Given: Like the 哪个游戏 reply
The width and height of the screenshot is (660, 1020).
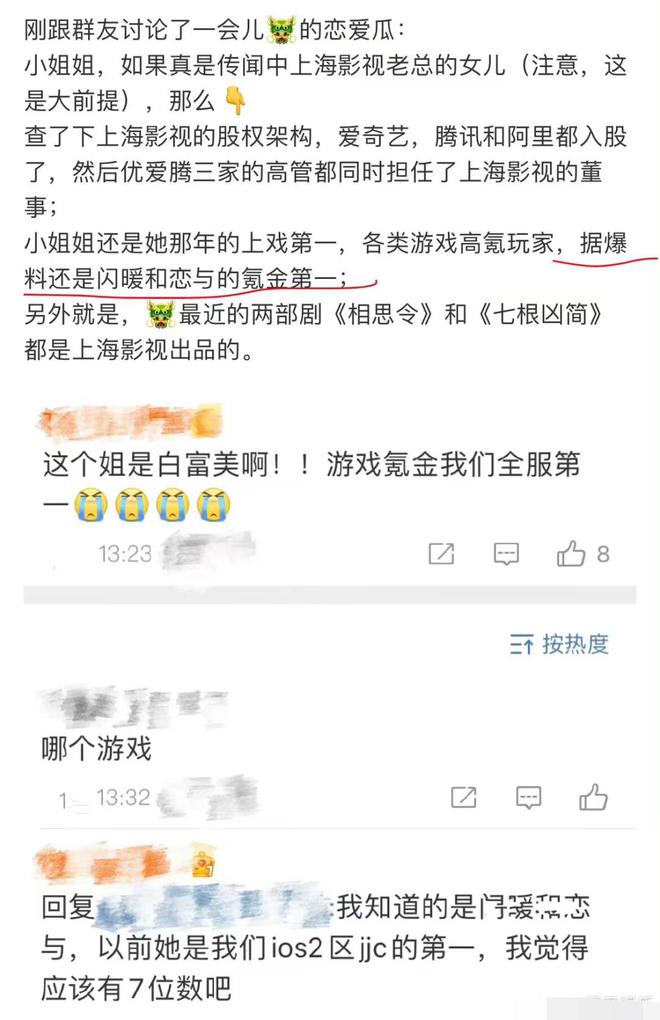Looking at the screenshot, I should coord(593,797).
